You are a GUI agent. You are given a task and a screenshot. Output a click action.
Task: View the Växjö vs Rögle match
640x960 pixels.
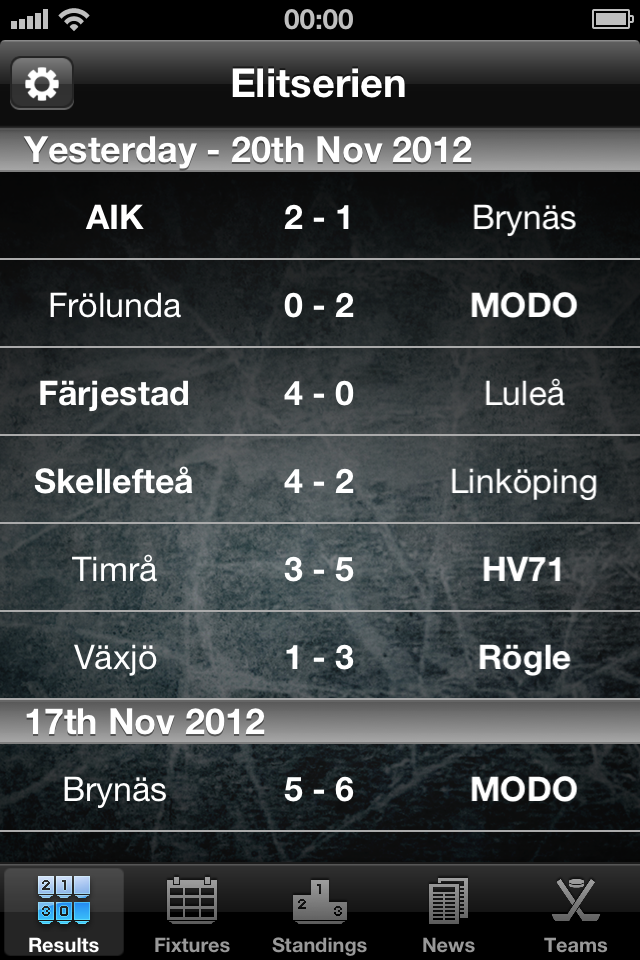click(x=320, y=657)
